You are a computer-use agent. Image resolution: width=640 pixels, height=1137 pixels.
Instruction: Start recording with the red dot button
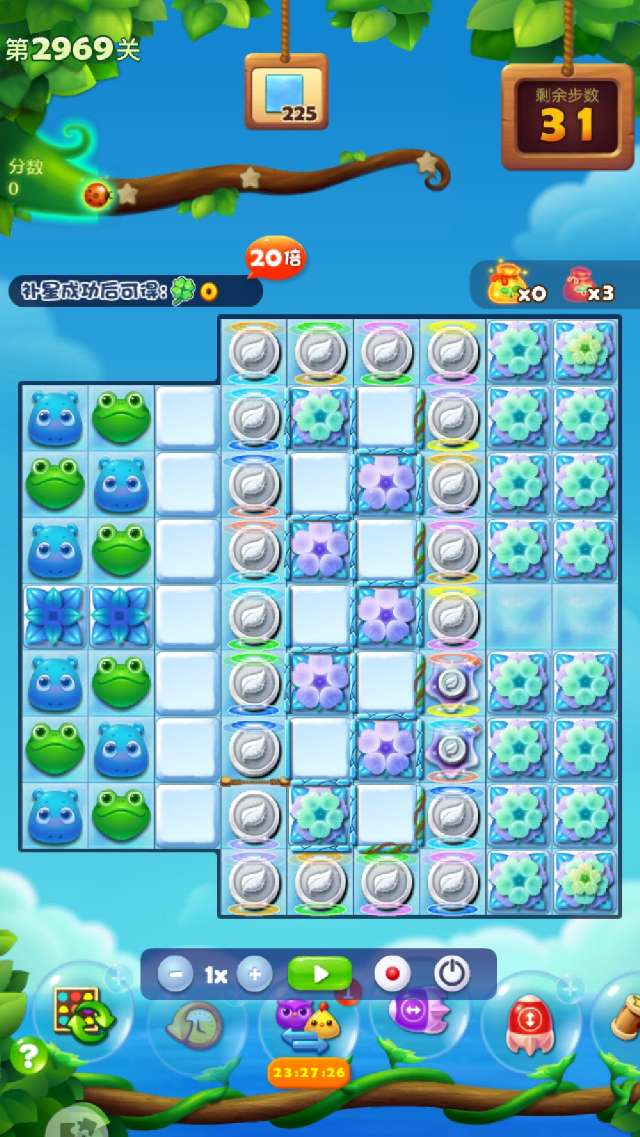click(392, 974)
